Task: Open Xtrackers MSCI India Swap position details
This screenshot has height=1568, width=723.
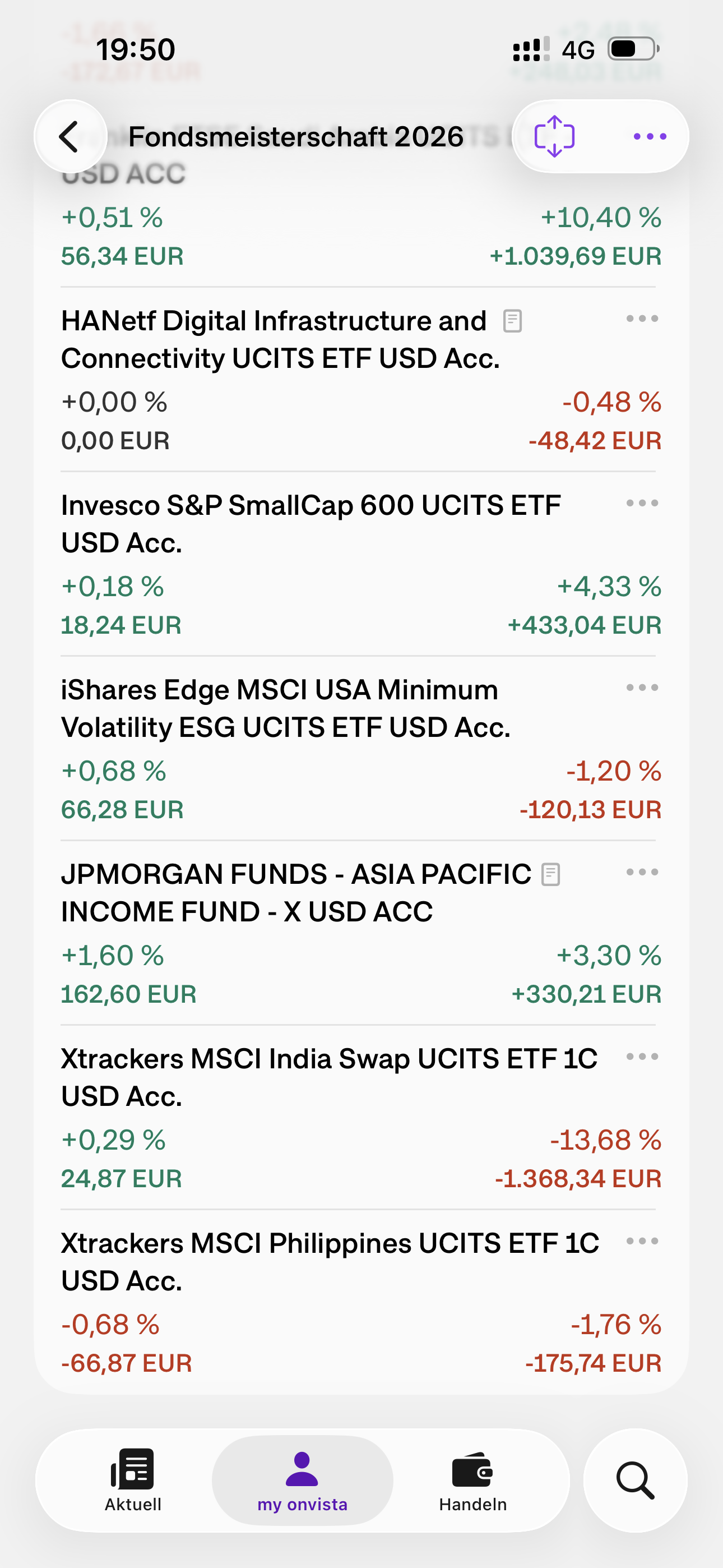Action: point(328,1077)
